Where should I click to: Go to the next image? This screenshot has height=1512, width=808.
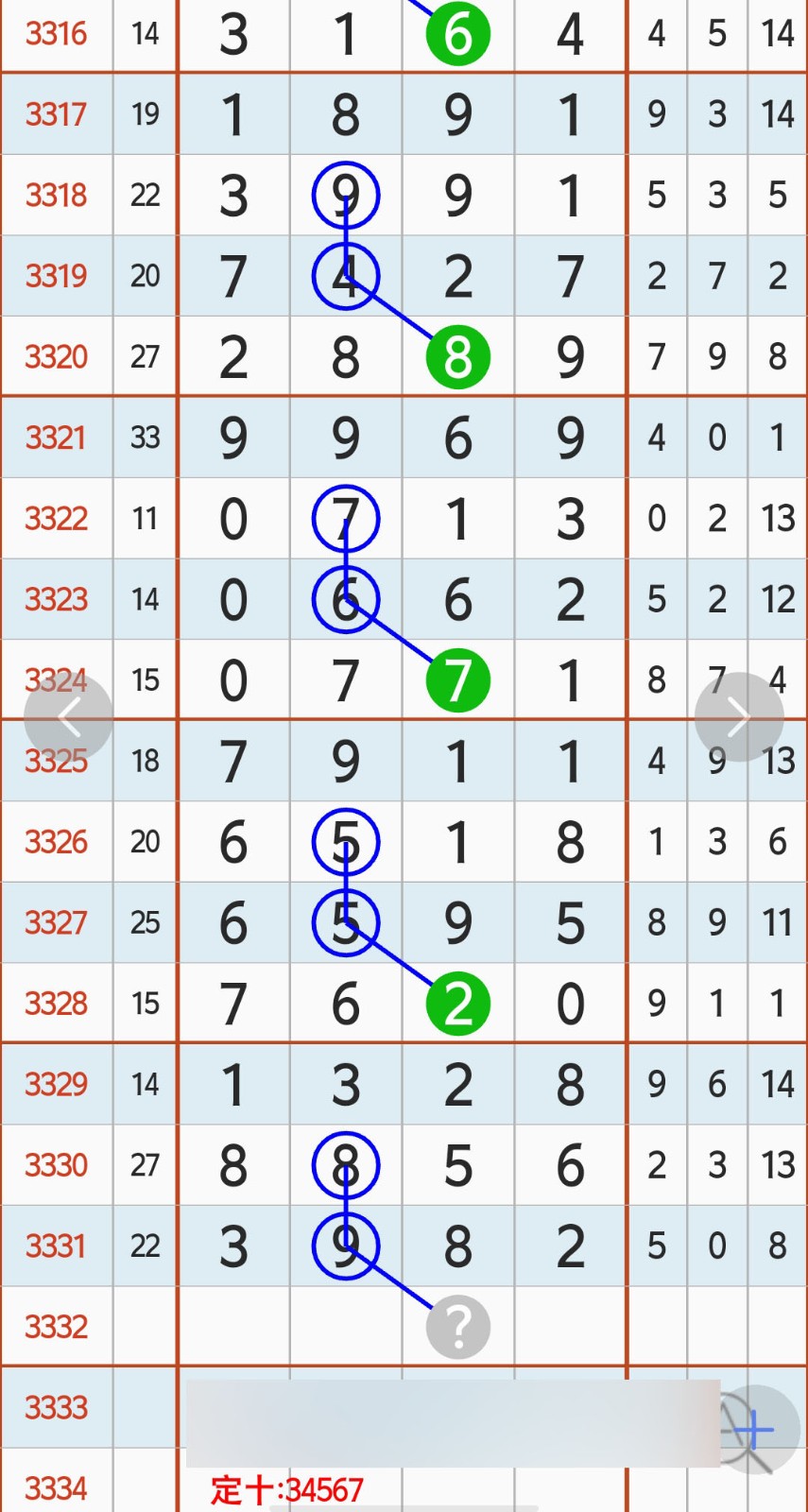click(x=738, y=717)
